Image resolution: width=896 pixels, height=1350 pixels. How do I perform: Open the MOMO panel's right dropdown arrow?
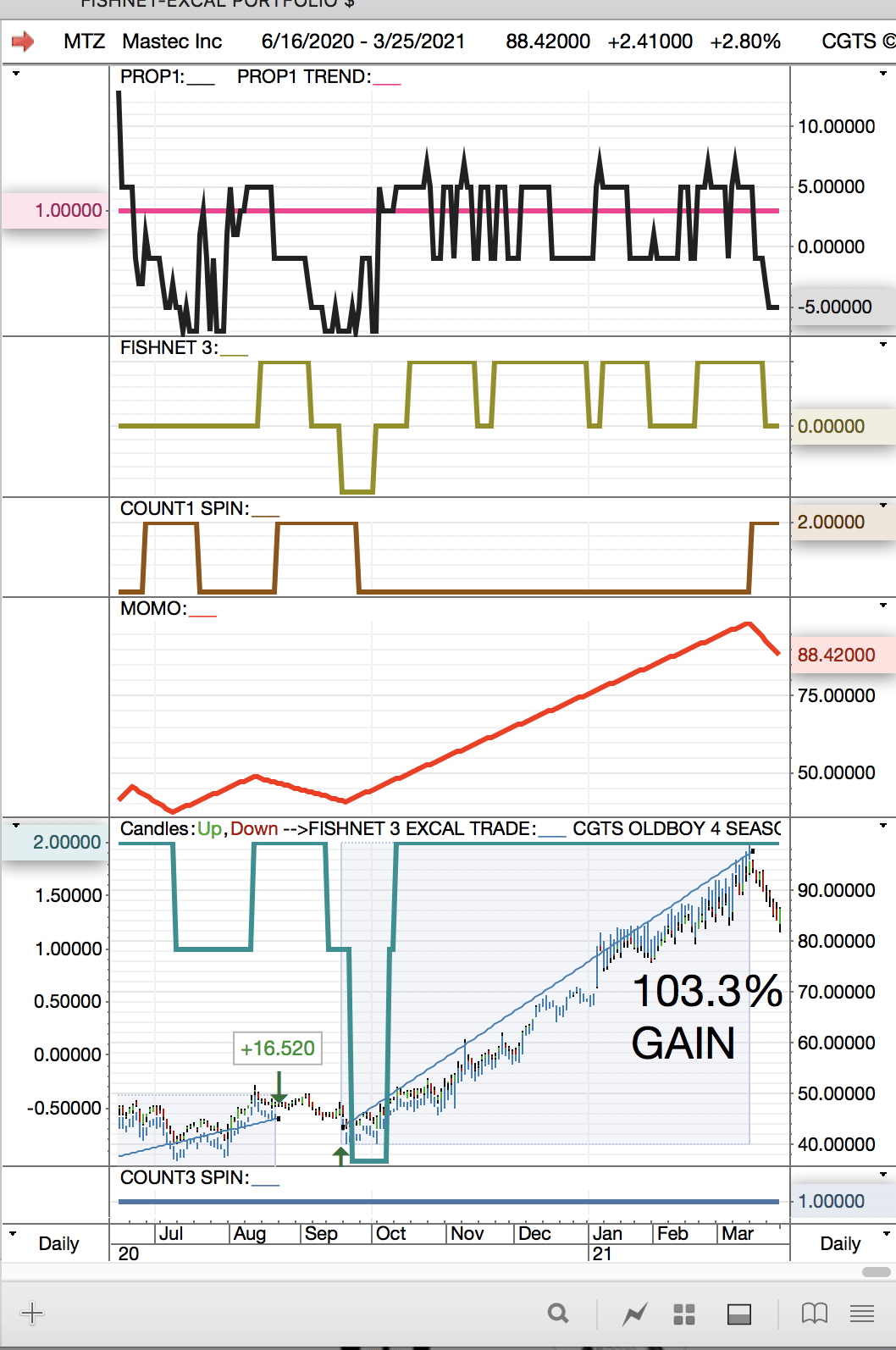click(x=883, y=606)
